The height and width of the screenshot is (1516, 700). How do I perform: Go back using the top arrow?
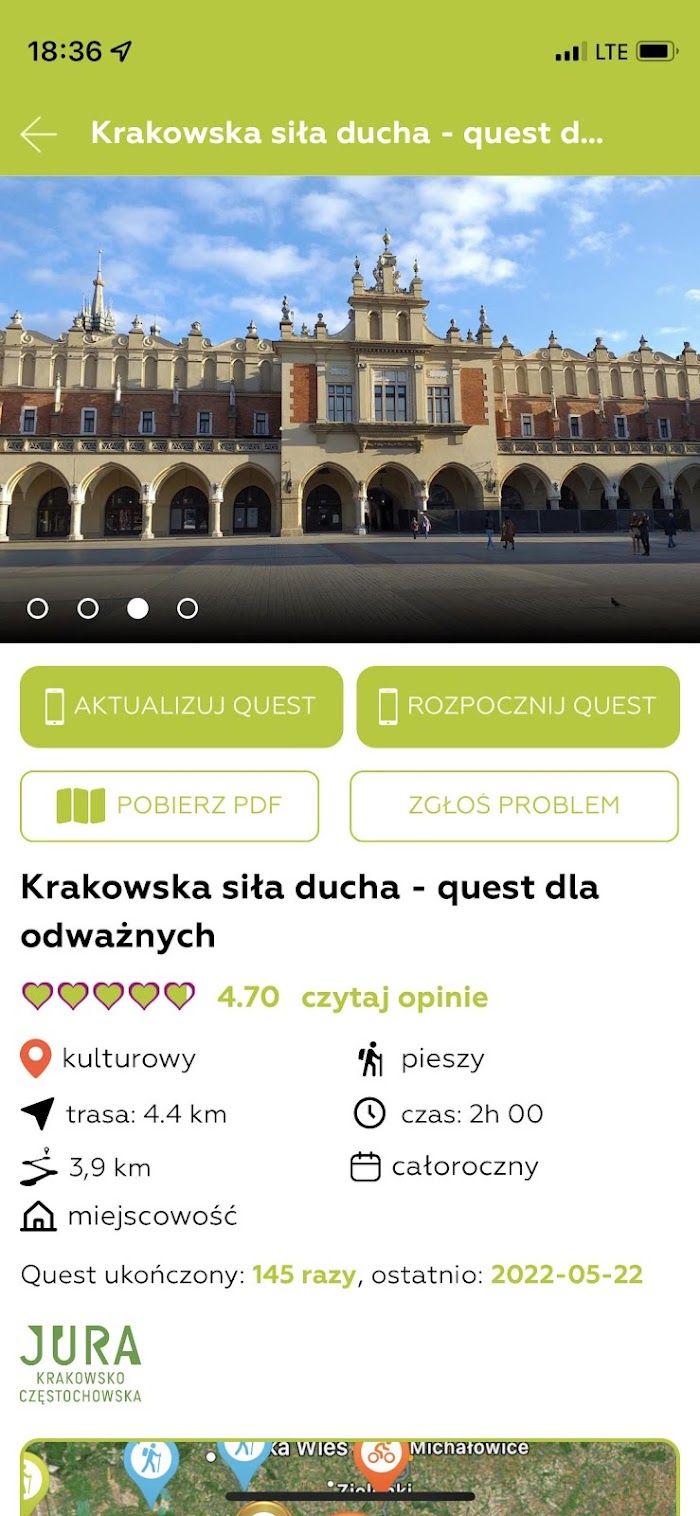pos(38,134)
